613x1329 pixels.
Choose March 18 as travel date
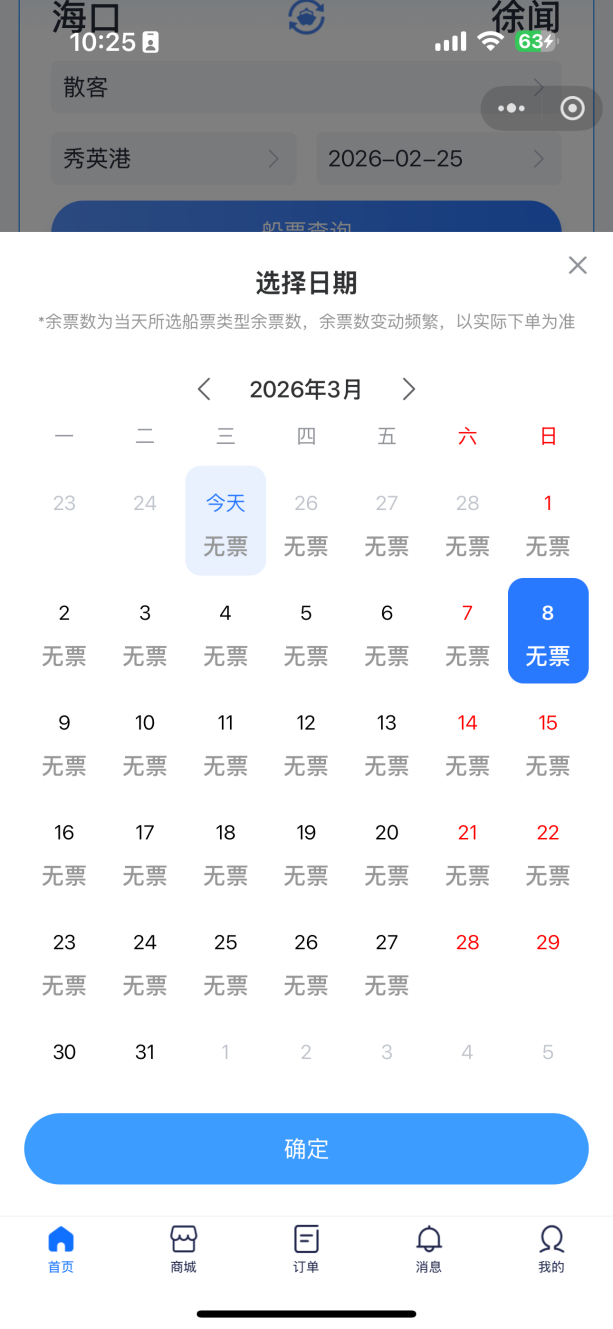click(226, 851)
